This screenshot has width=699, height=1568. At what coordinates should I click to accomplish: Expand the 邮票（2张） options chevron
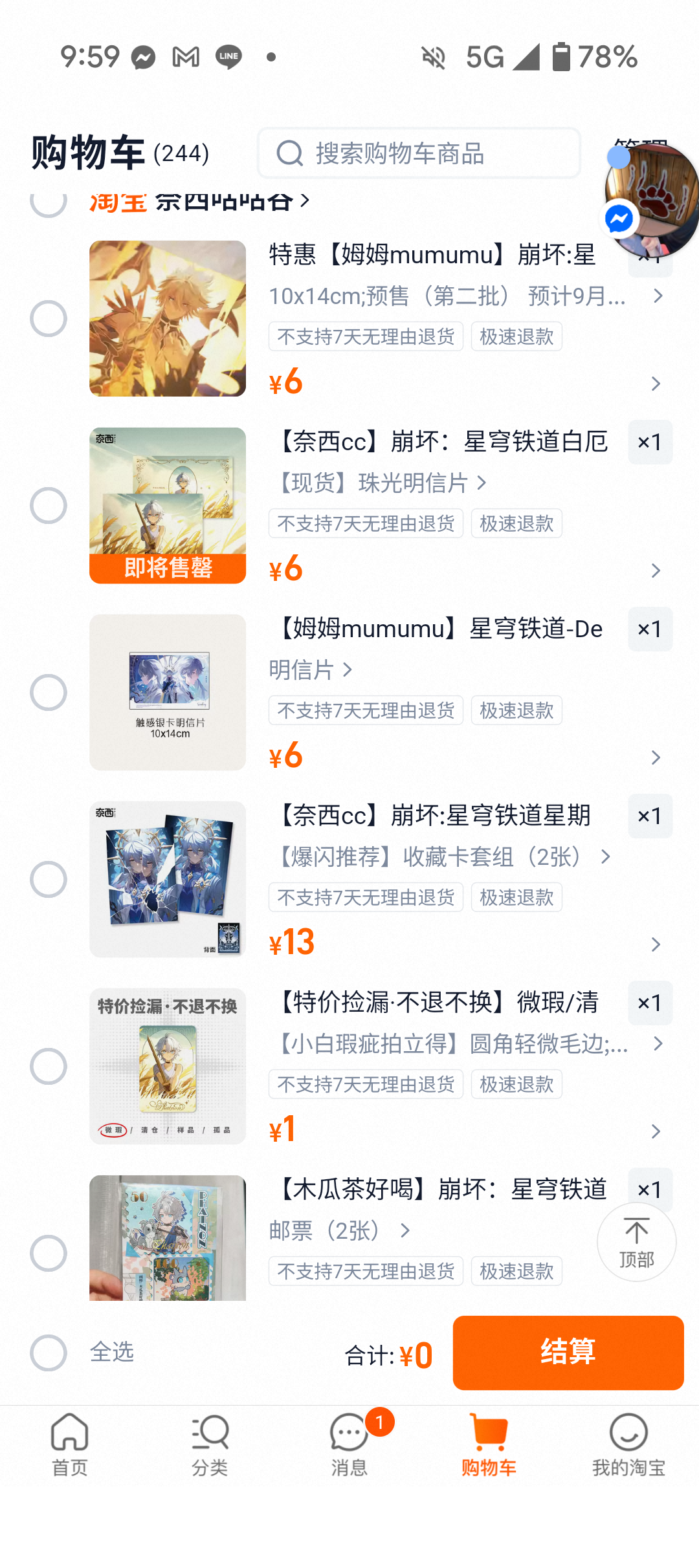(x=405, y=1230)
